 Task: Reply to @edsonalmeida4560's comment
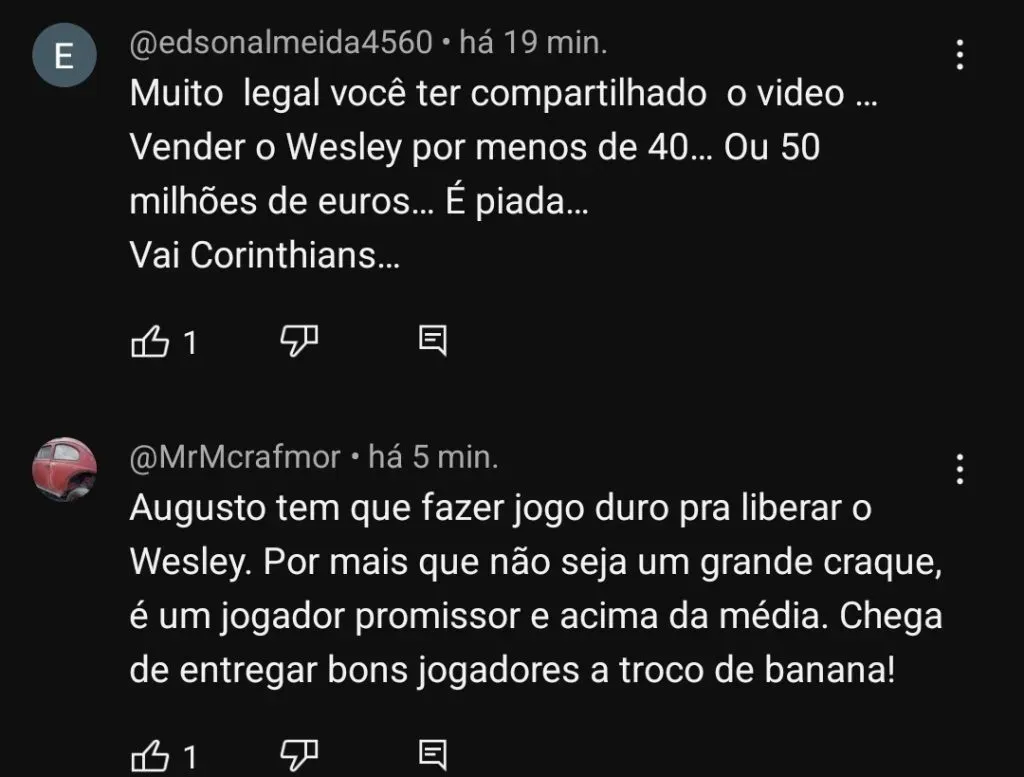432,342
